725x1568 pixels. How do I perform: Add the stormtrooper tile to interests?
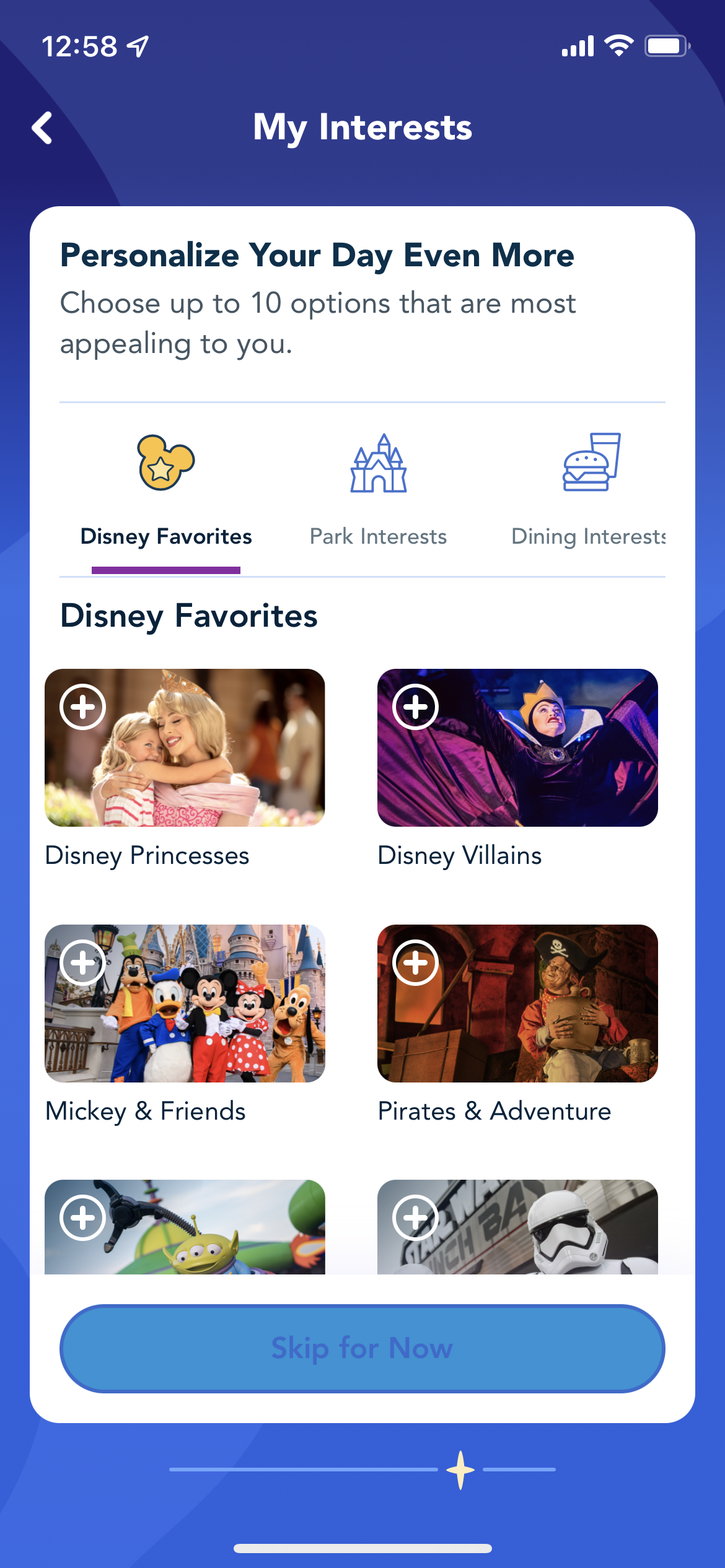pyautogui.click(x=416, y=1218)
